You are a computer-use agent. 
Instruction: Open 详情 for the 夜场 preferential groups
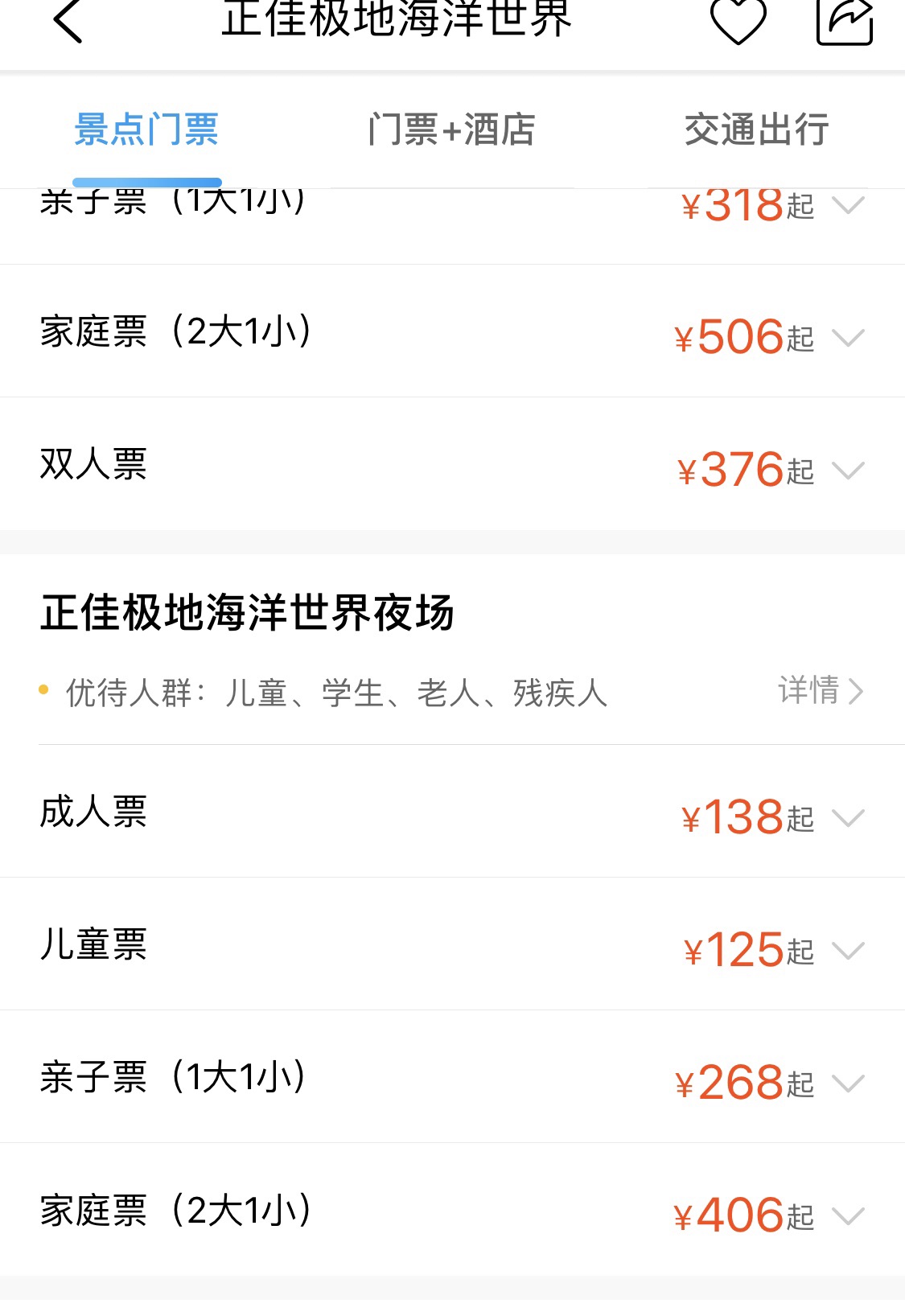[x=820, y=691]
